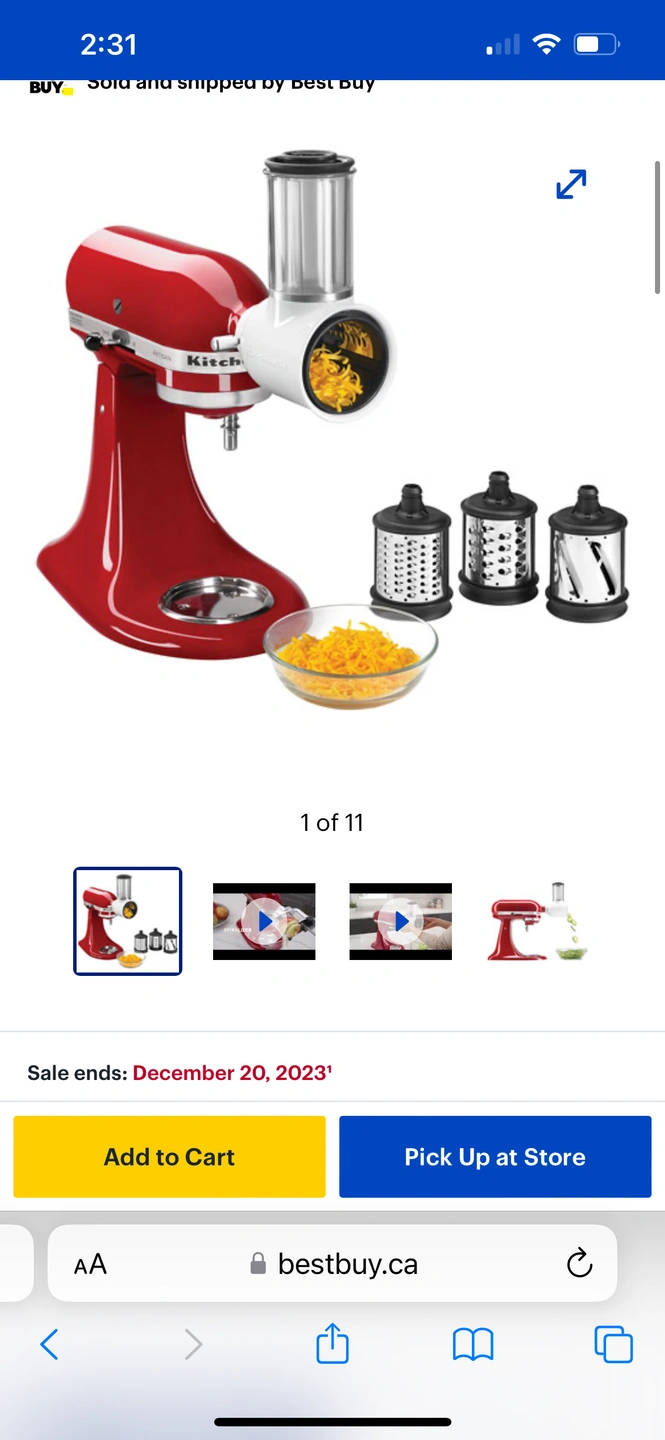Open the AA reader options
The image size is (665, 1440).
tap(90, 1265)
